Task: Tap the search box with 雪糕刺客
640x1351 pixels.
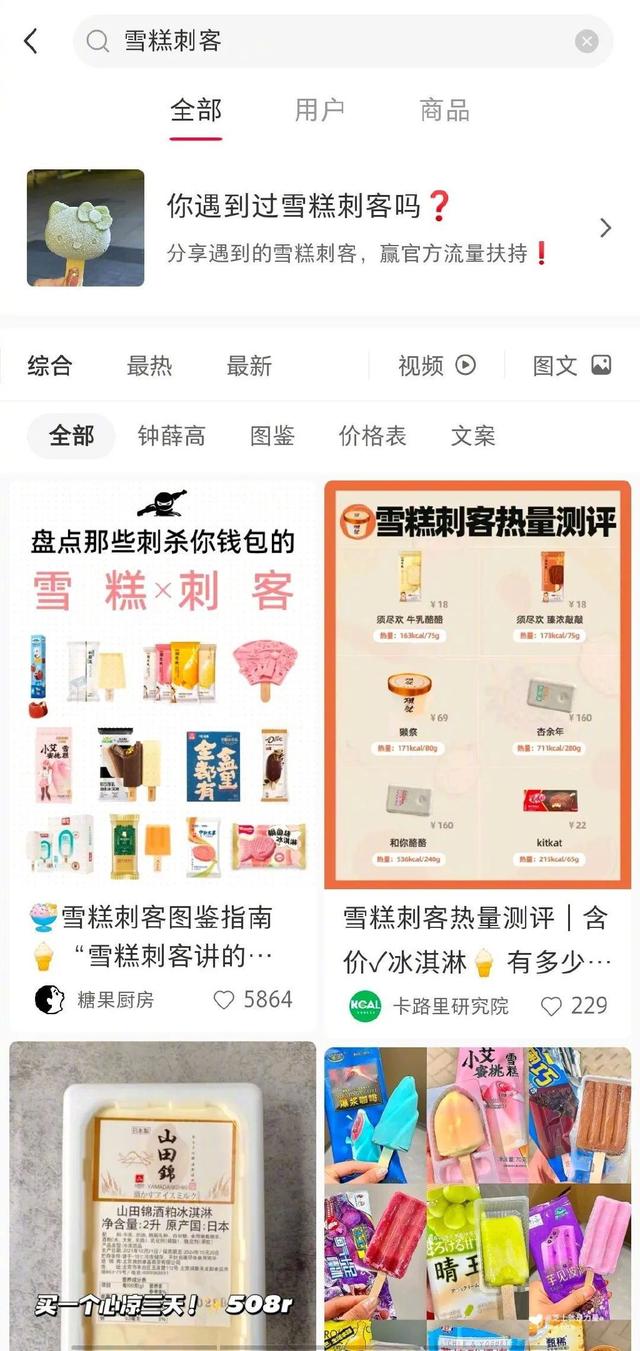Action: [330, 41]
